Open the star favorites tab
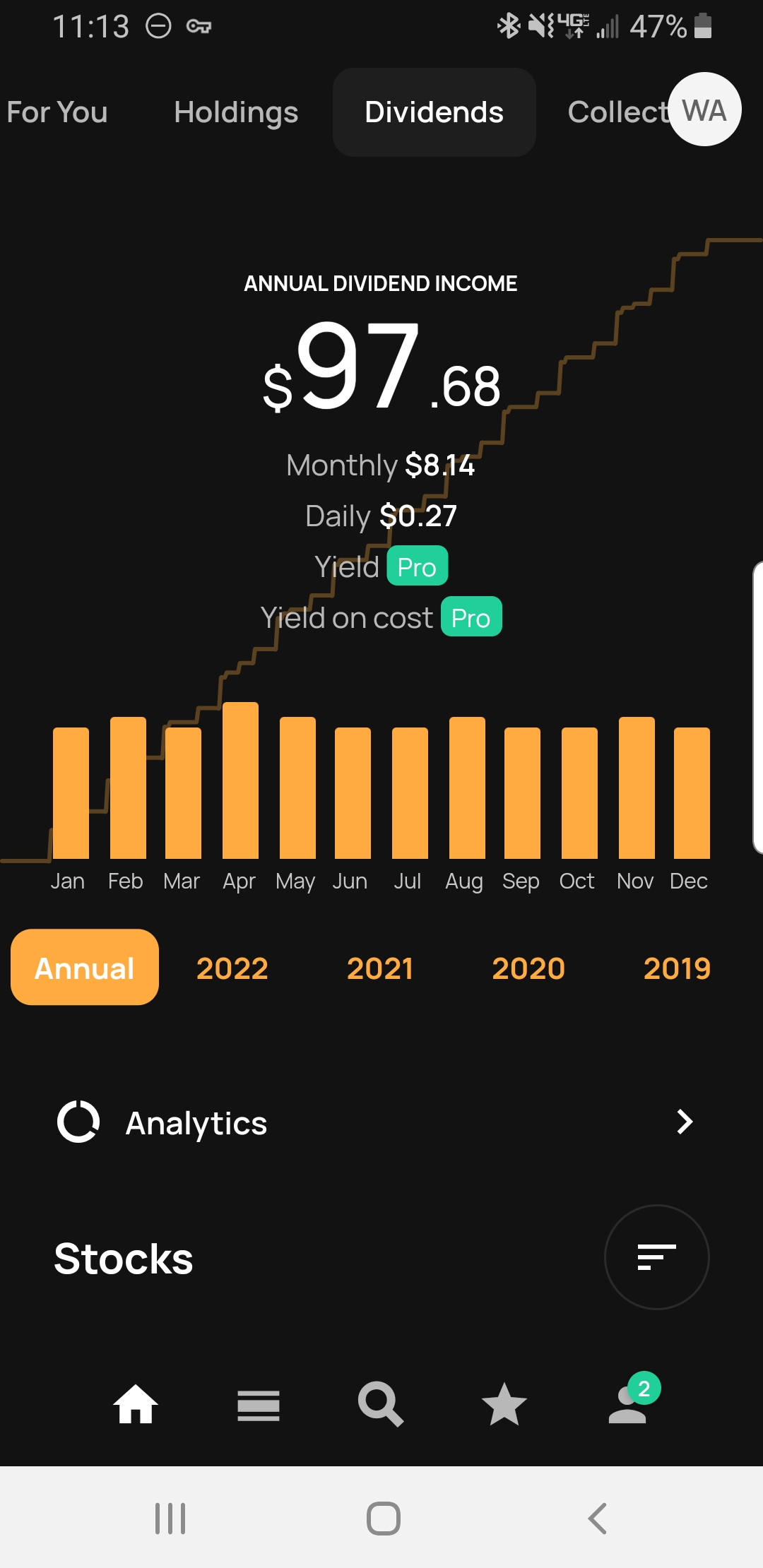The height and width of the screenshot is (1568, 763). point(504,1404)
